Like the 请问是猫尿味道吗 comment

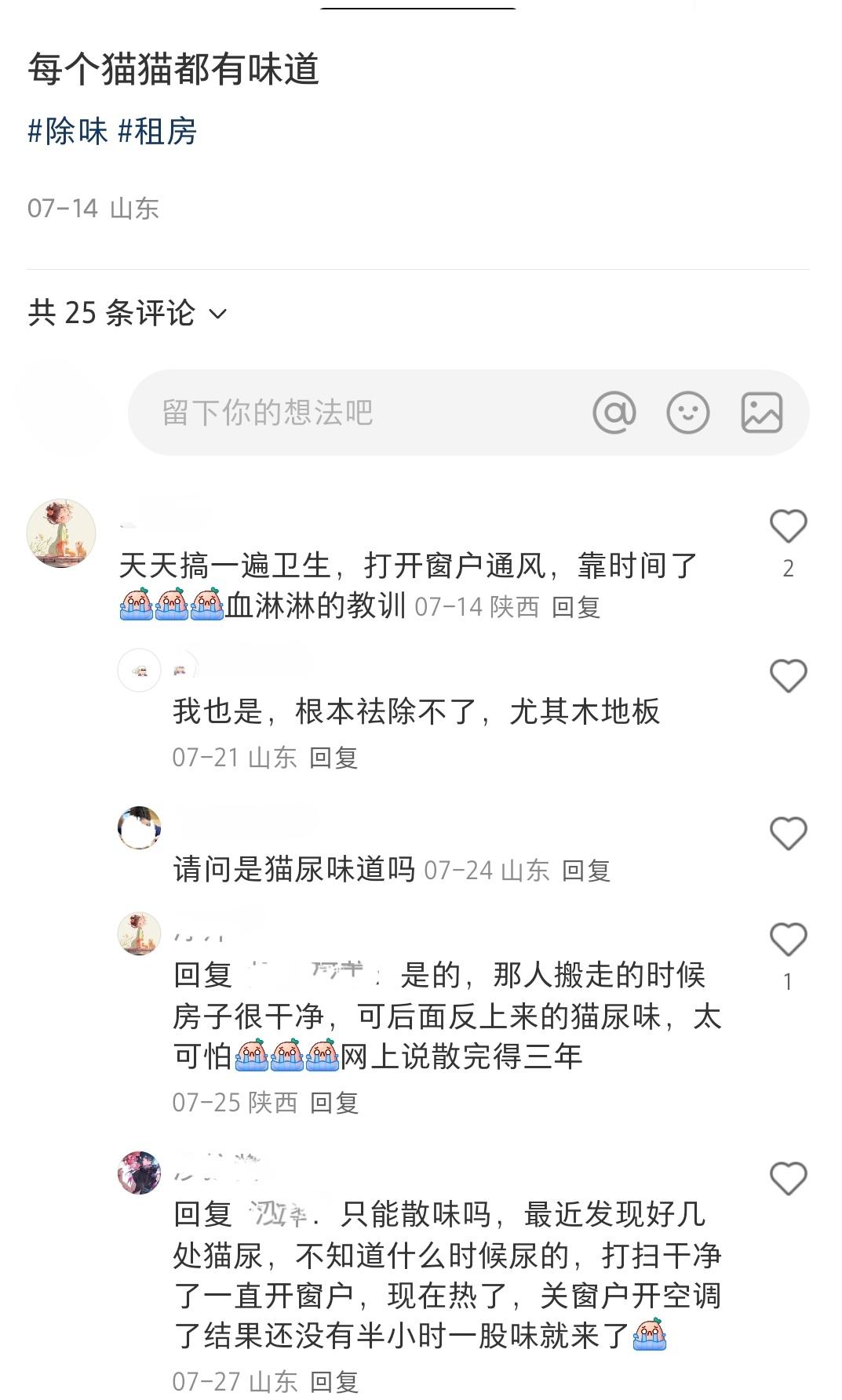click(789, 834)
